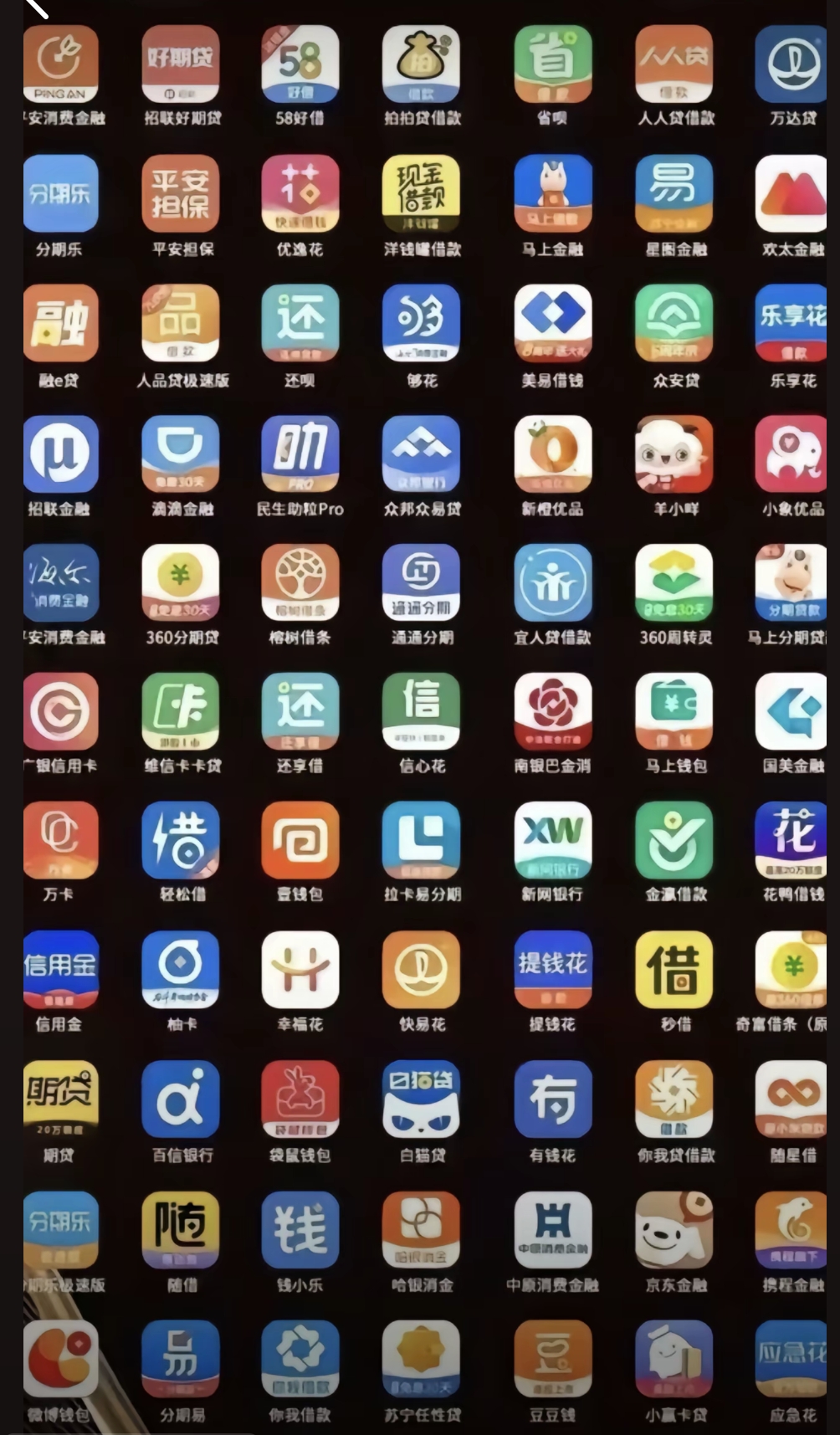This screenshot has height=1435, width=840.
Task: Open 百信银行
Action: 181,1100
